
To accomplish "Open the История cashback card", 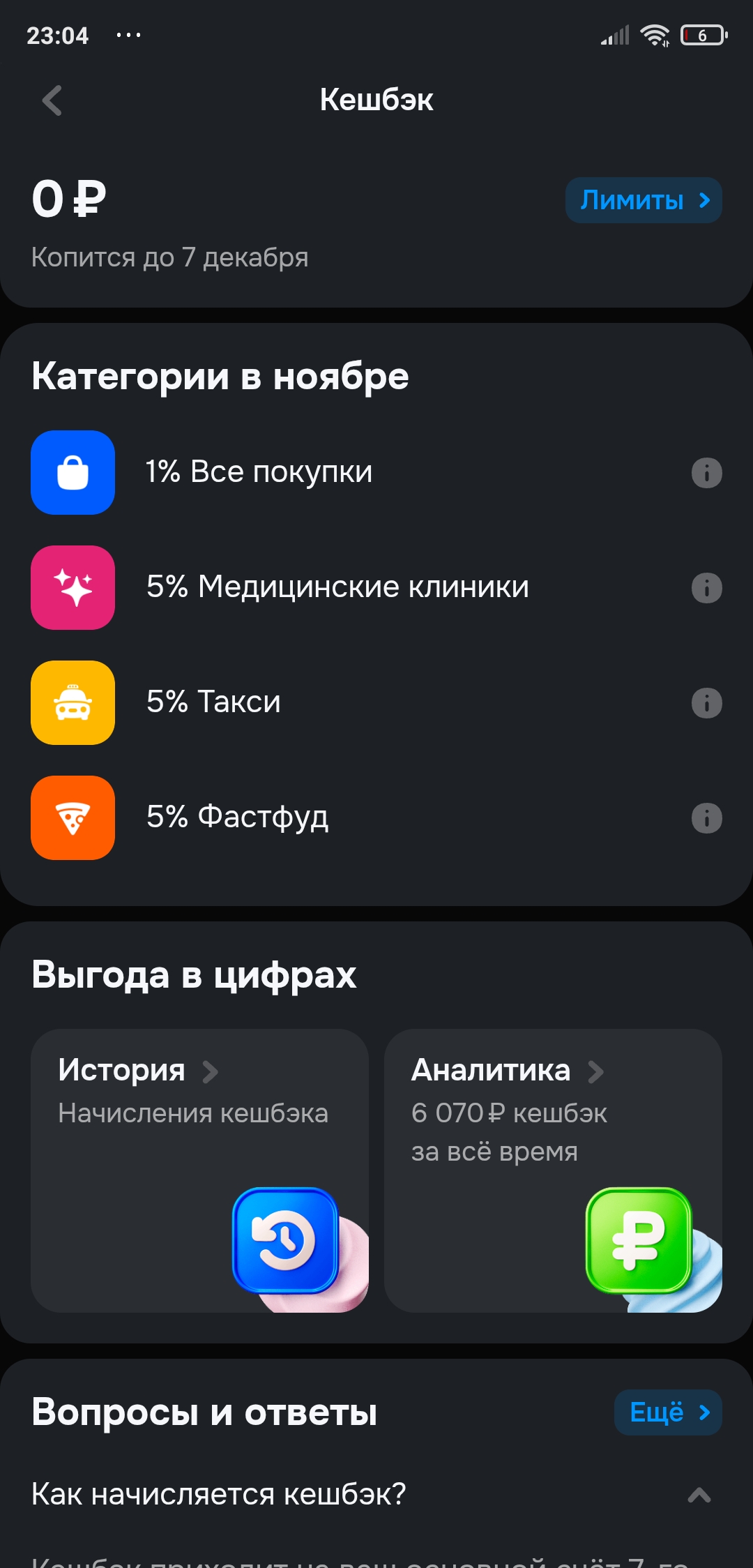I will (x=199, y=1170).
